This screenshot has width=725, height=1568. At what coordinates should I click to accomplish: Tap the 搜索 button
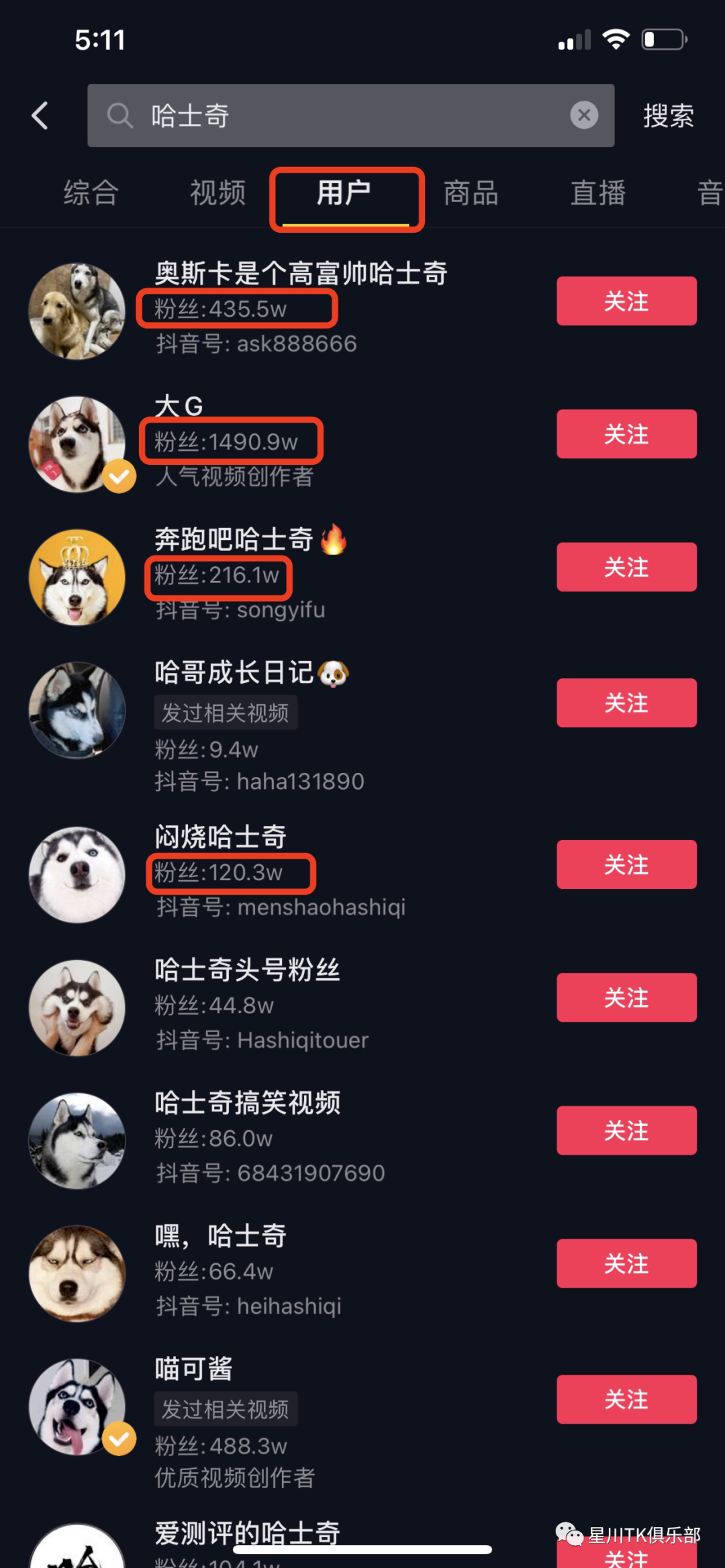(668, 115)
